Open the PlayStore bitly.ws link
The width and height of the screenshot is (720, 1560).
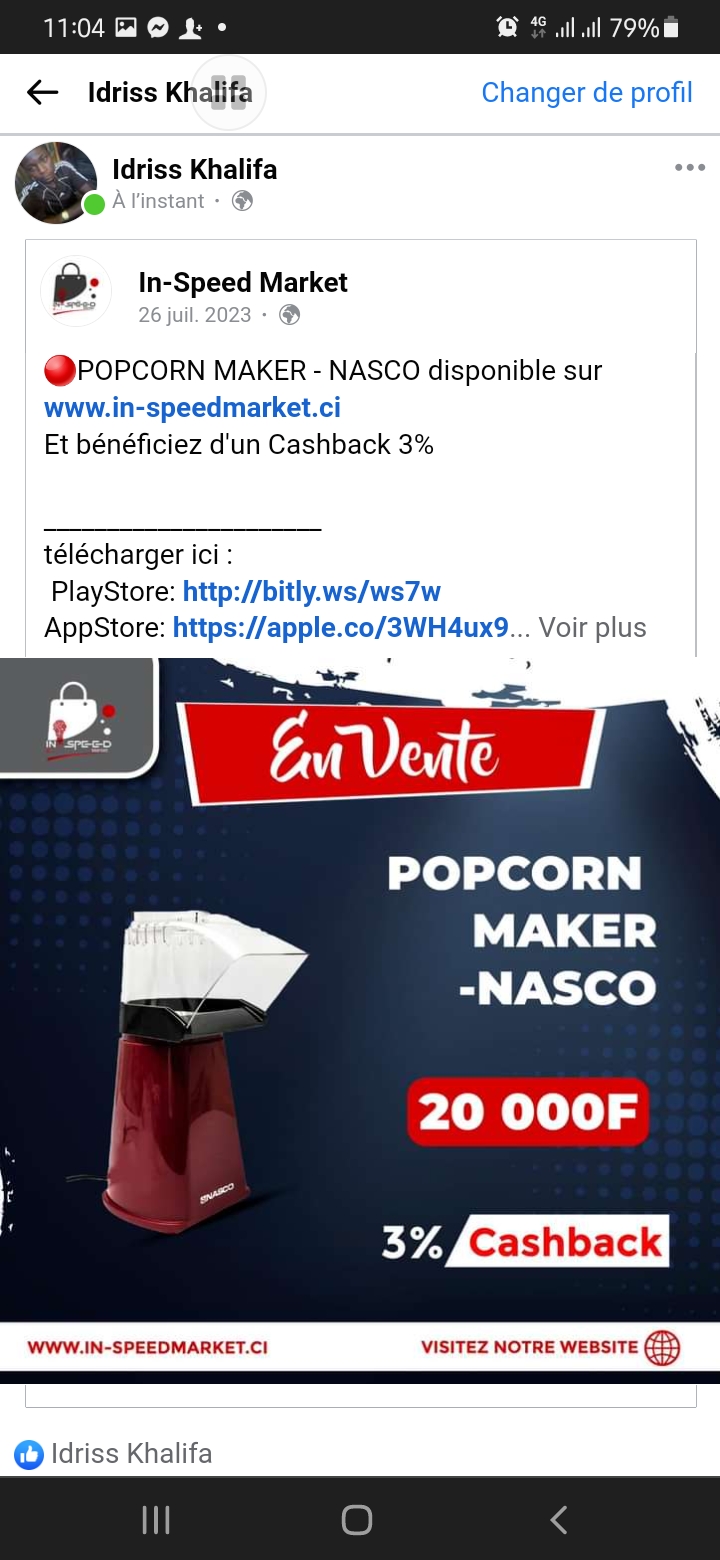click(x=312, y=591)
